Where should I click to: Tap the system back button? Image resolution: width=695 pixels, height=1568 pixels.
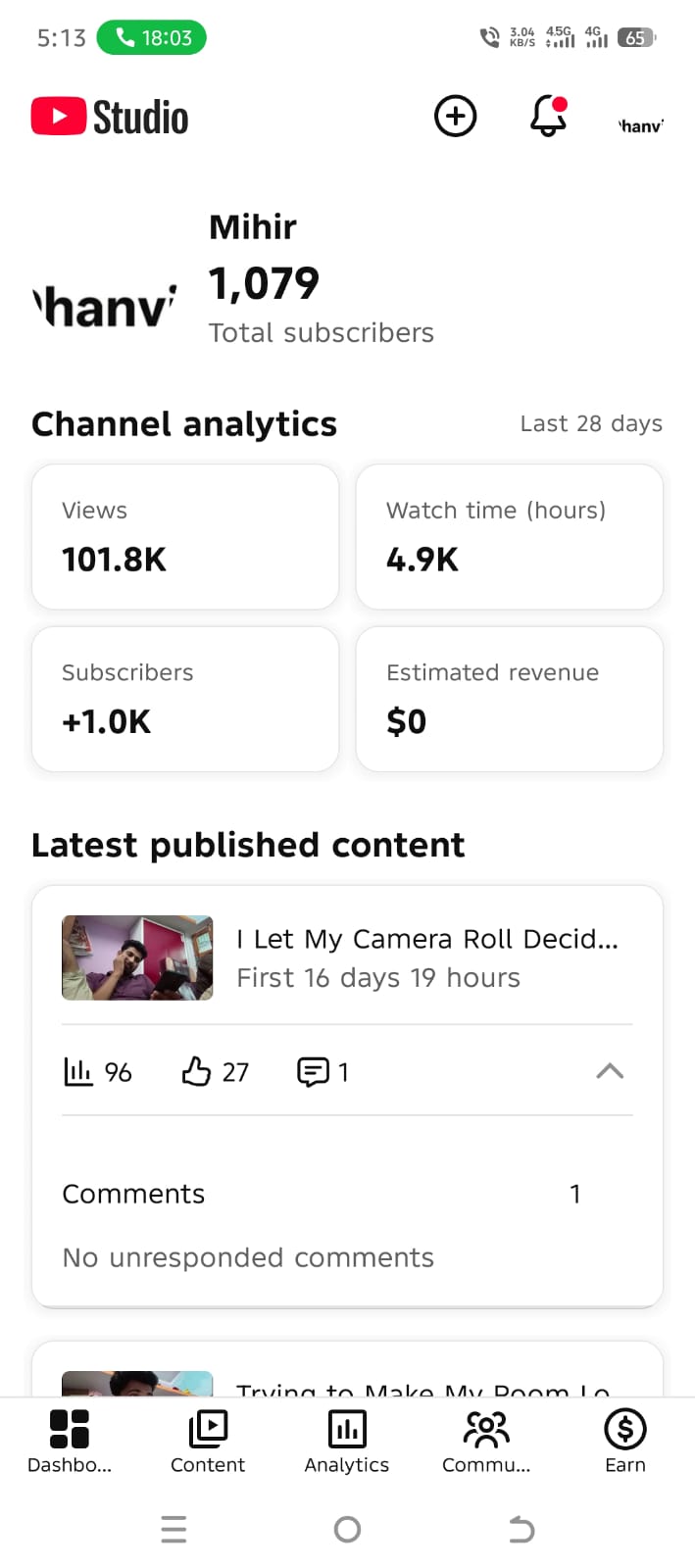tap(521, 1529)
